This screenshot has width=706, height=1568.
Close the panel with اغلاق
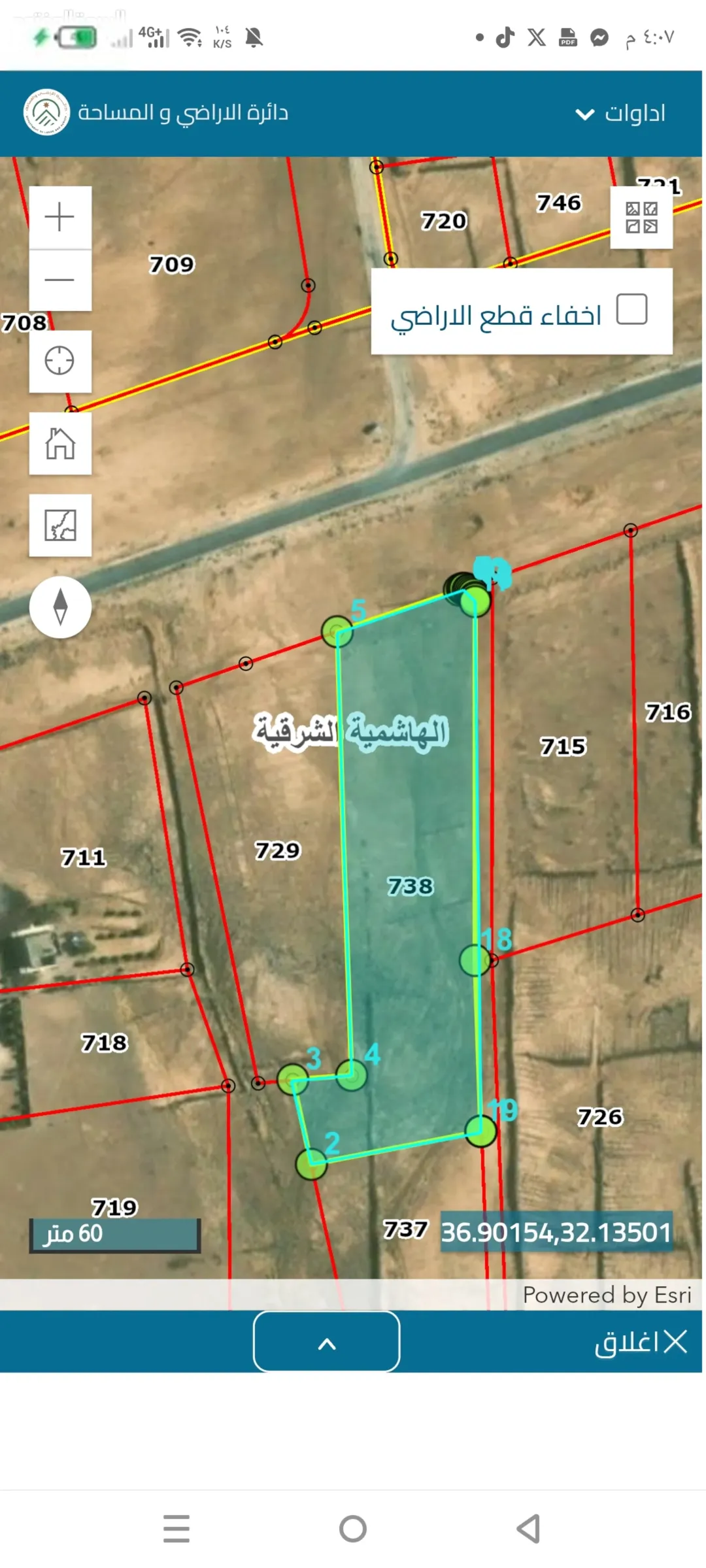(x=641, y=1342)
